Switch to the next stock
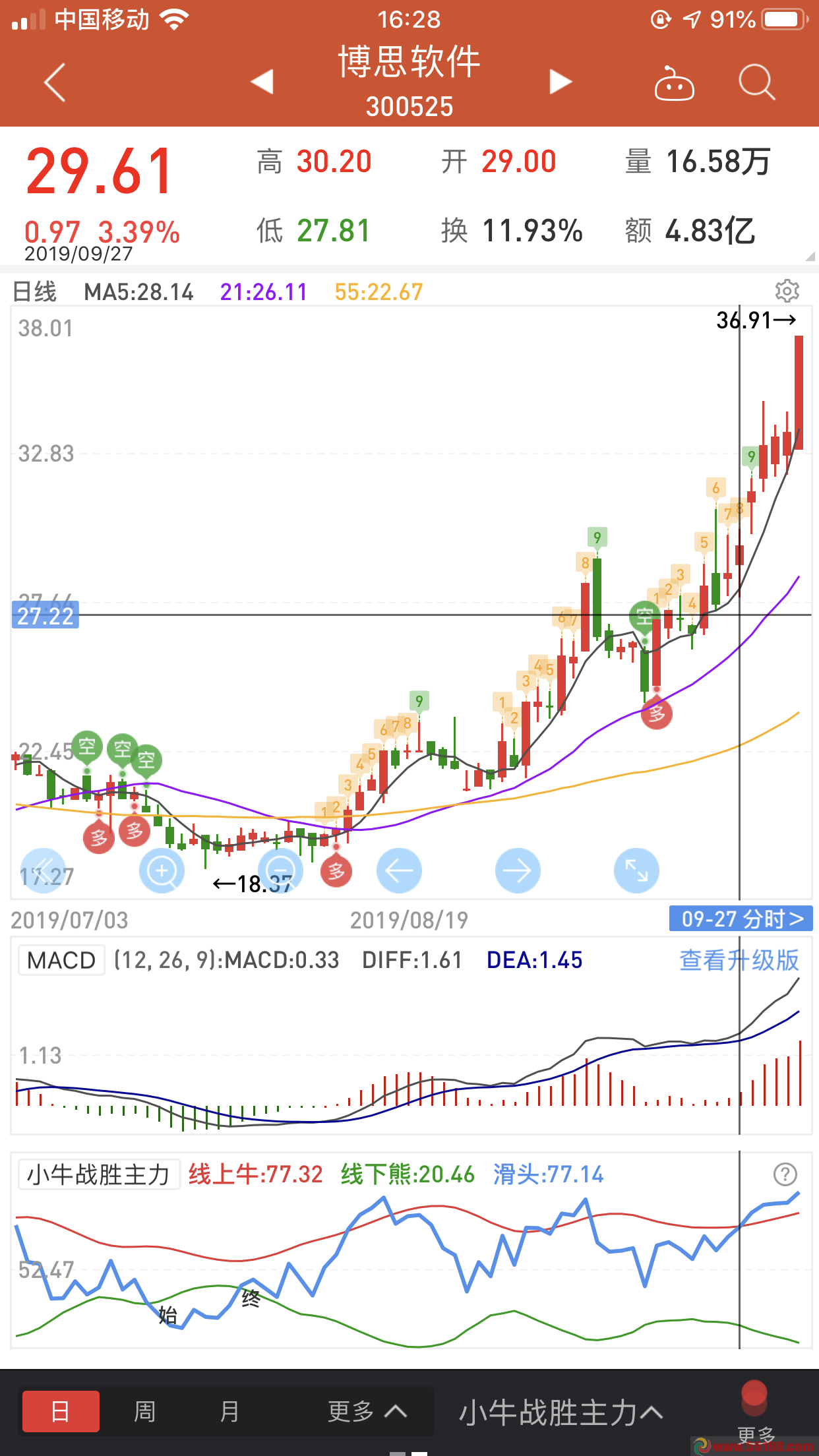This screenshot has height=1456, width=819. 560,82
